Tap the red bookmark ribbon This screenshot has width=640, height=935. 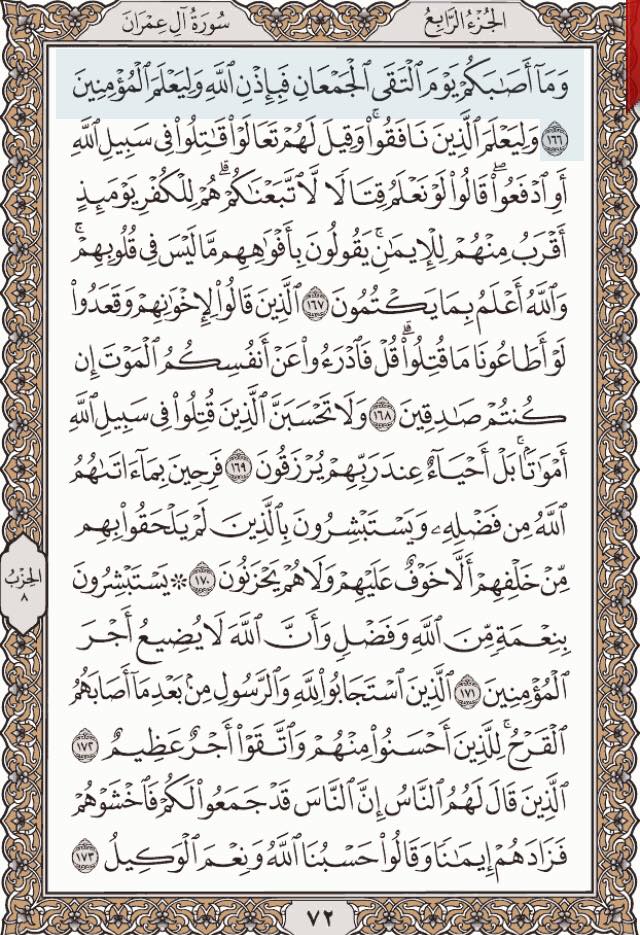coord(633,55)
